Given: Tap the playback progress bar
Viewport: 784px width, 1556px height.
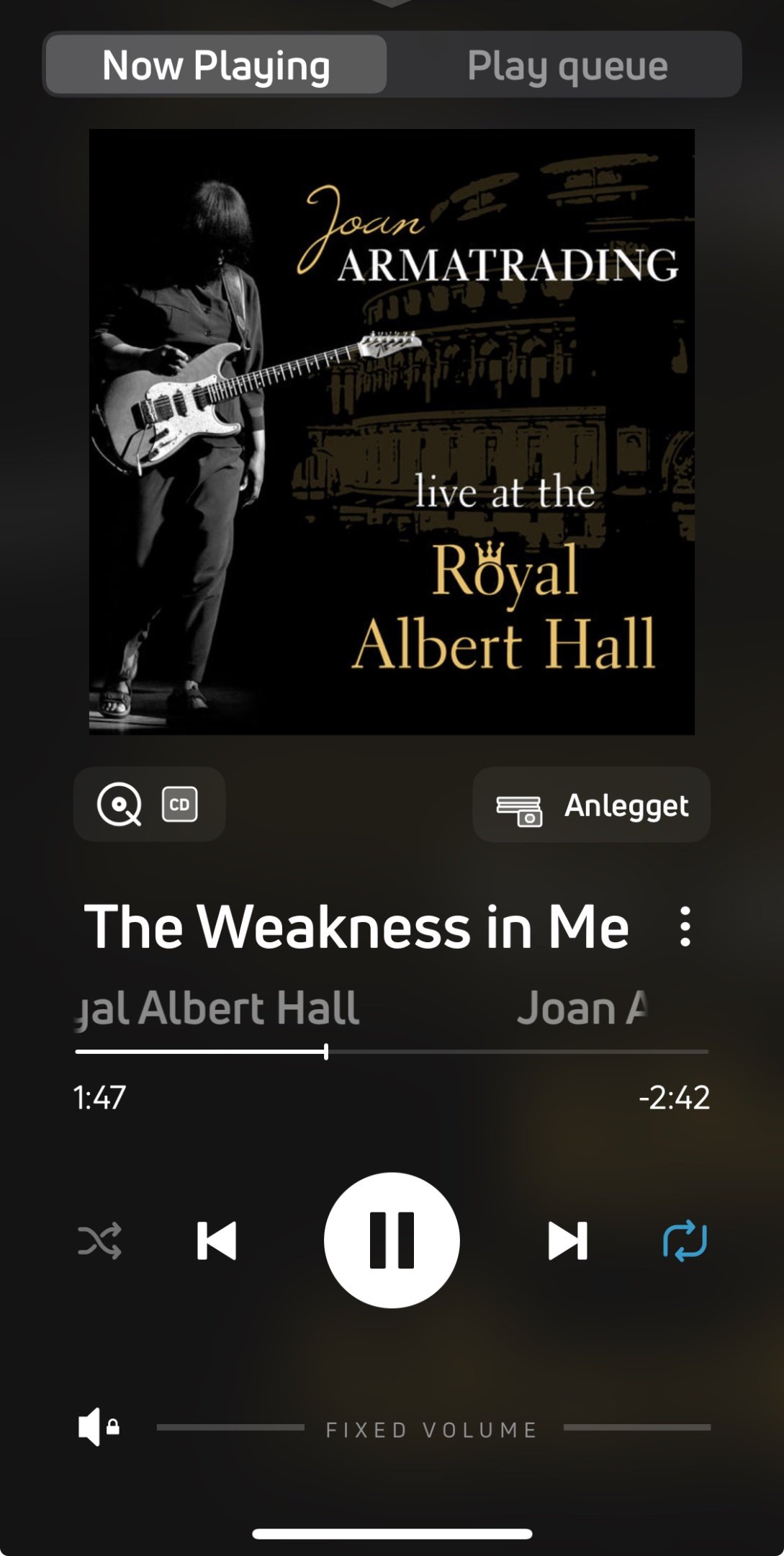Looking at the screenshot, I should (392, 1052).
